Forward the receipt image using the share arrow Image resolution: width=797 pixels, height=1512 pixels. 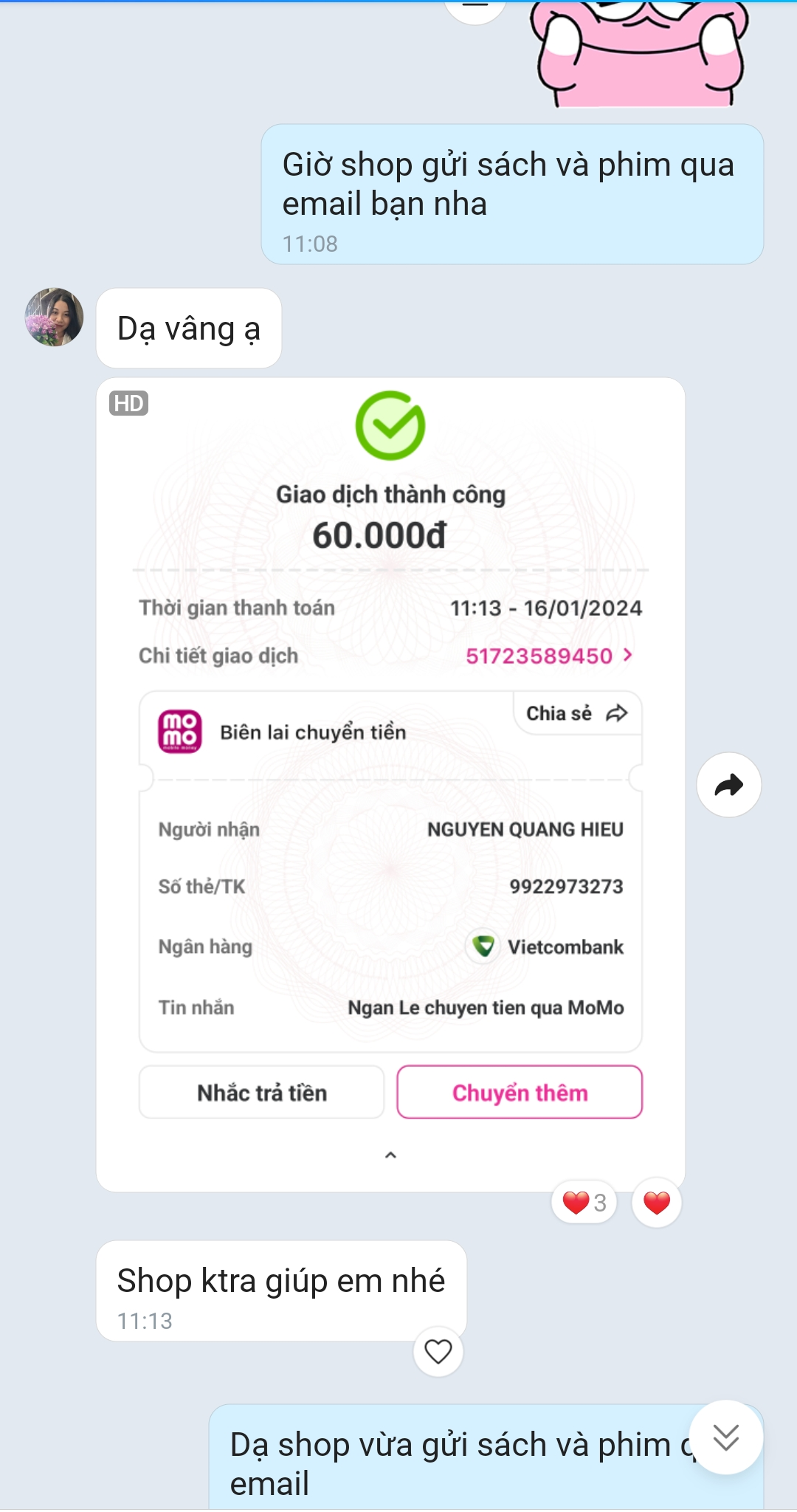pos(728,785)
